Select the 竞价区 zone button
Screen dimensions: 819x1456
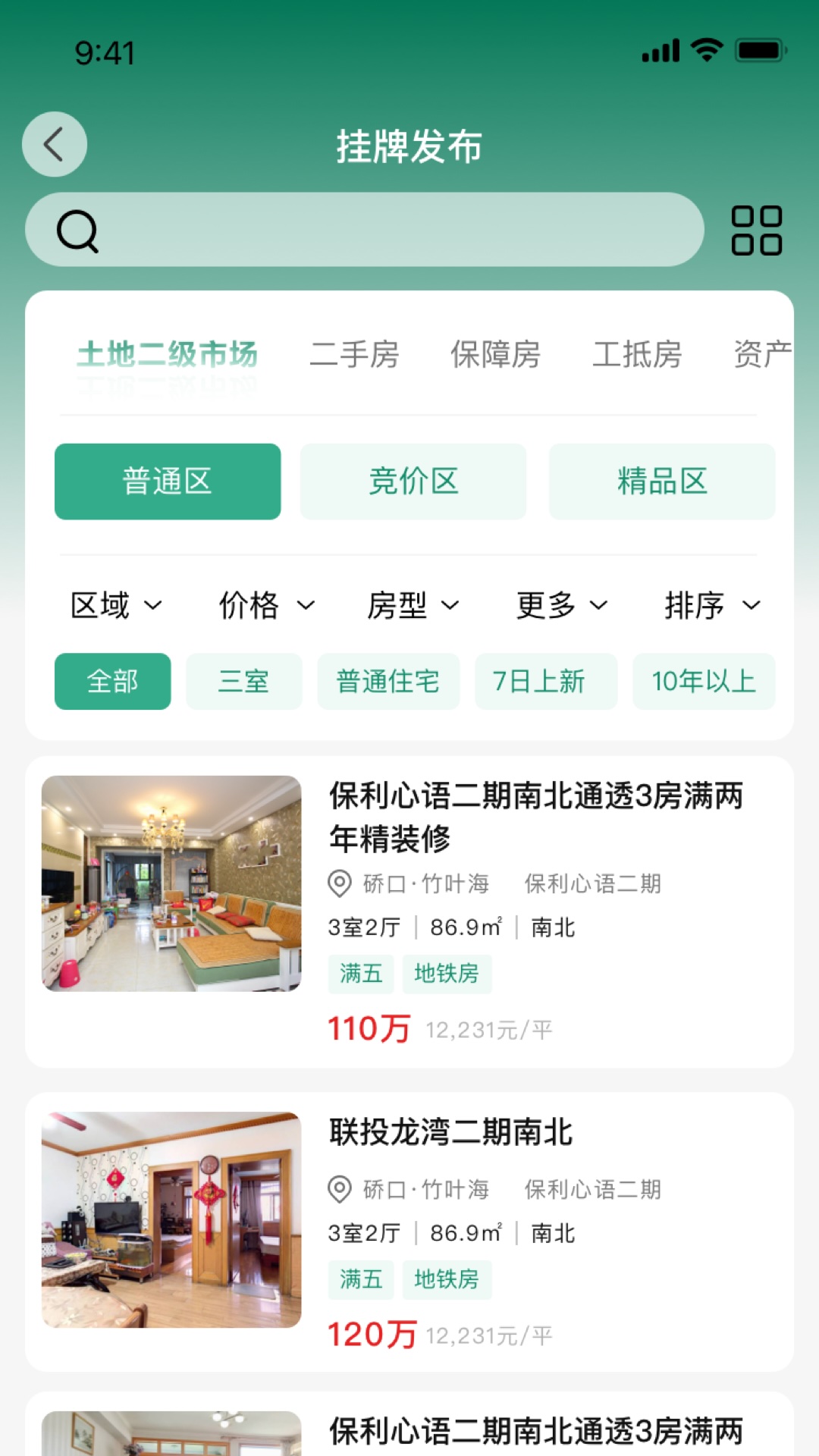tap(413, 482)
